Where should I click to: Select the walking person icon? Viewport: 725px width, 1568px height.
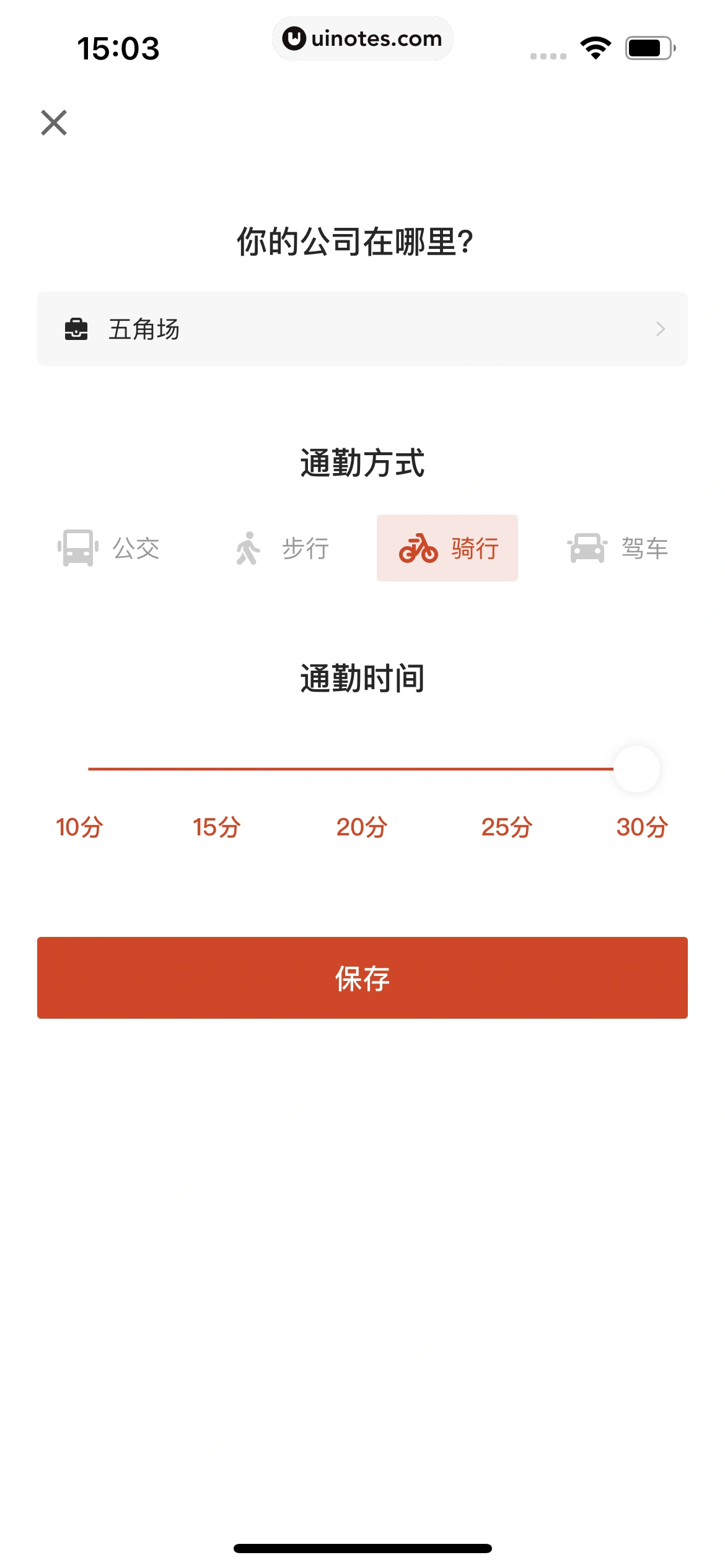(250, 547)
